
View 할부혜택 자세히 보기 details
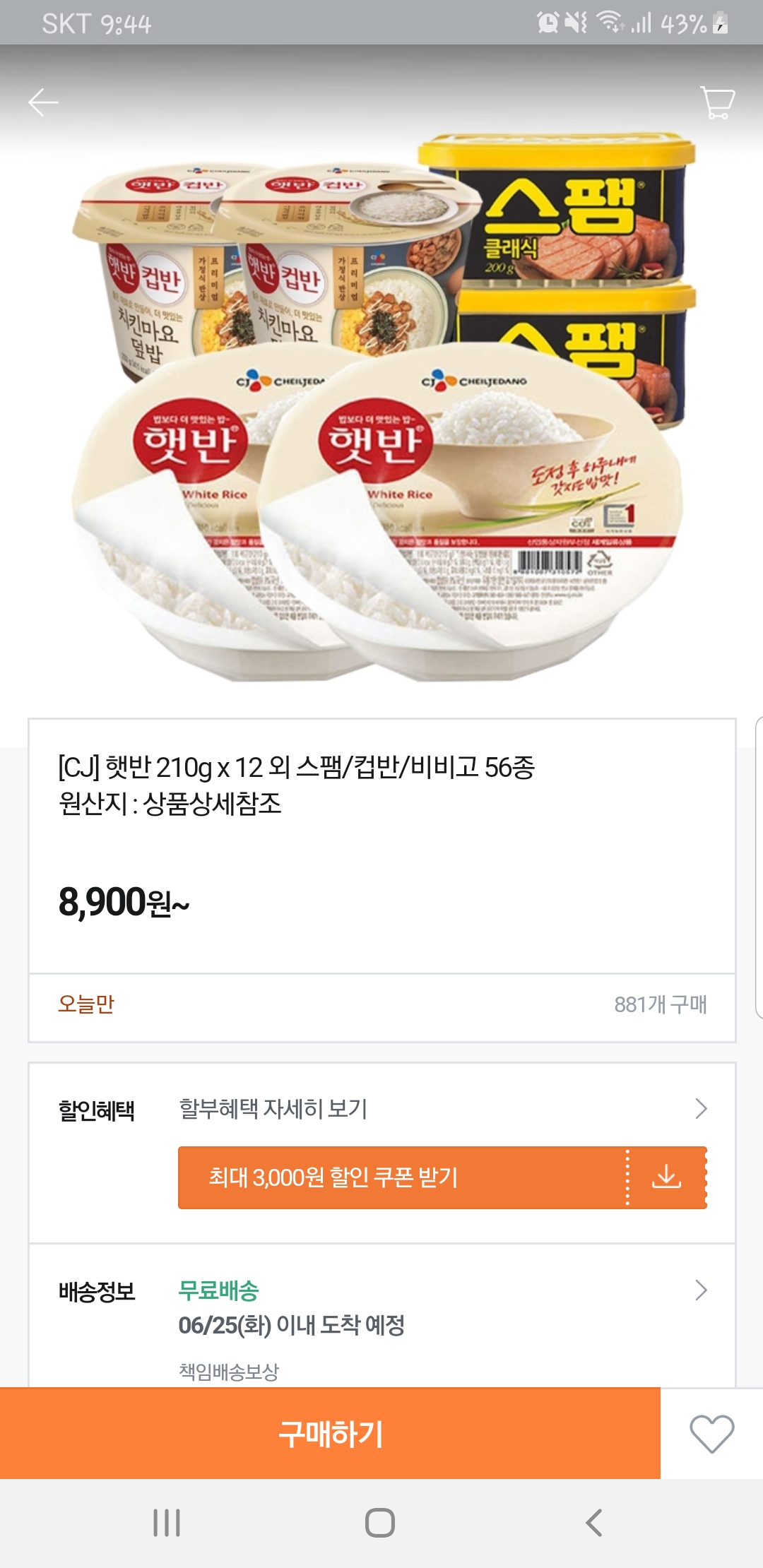[x=442, y=1109]
